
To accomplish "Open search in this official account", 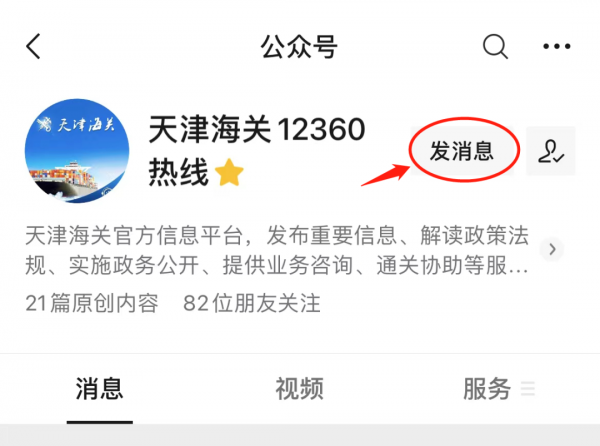I will click(x=494, y=46).
